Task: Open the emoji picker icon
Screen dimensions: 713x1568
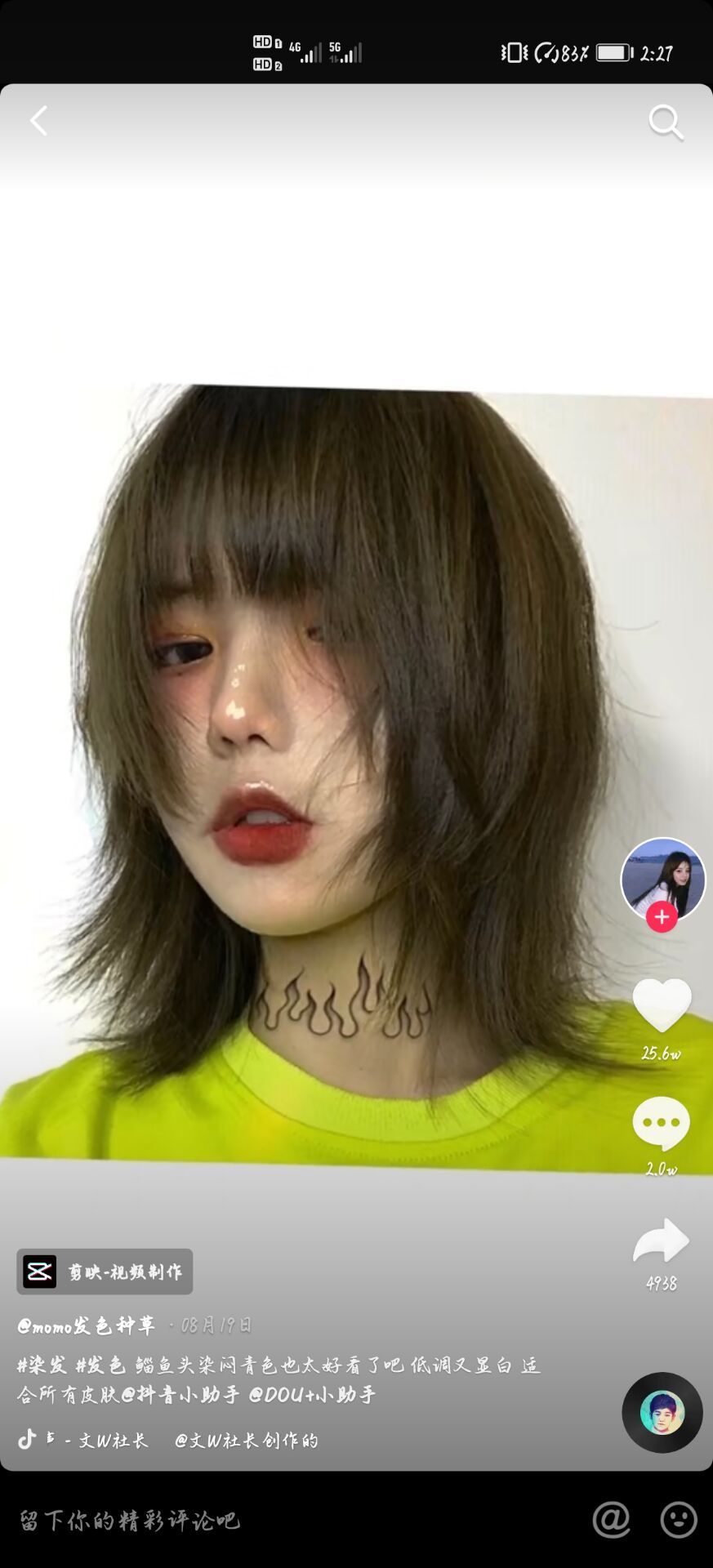Action: 678,1520
